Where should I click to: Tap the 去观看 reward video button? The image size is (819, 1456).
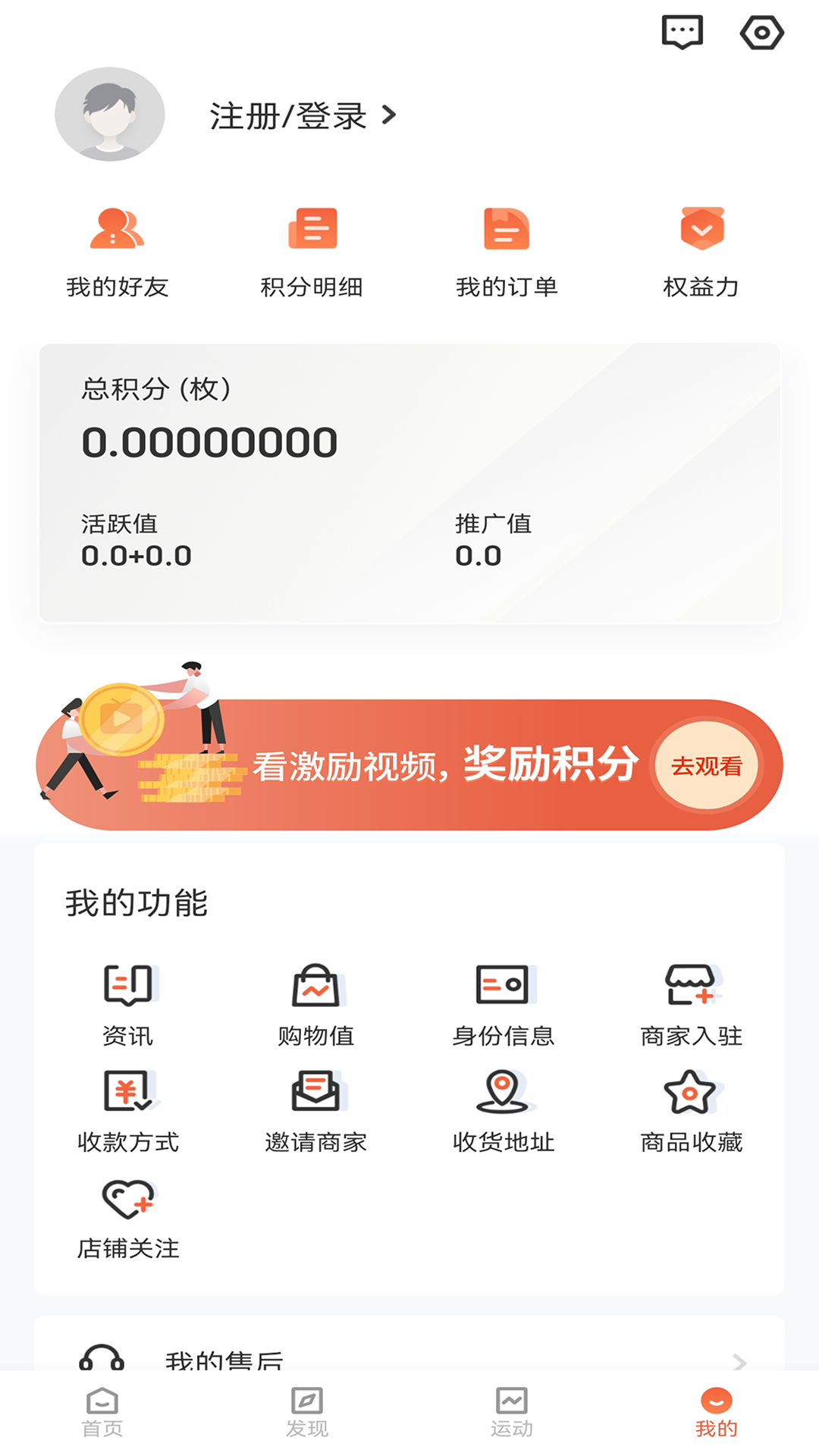708,766
